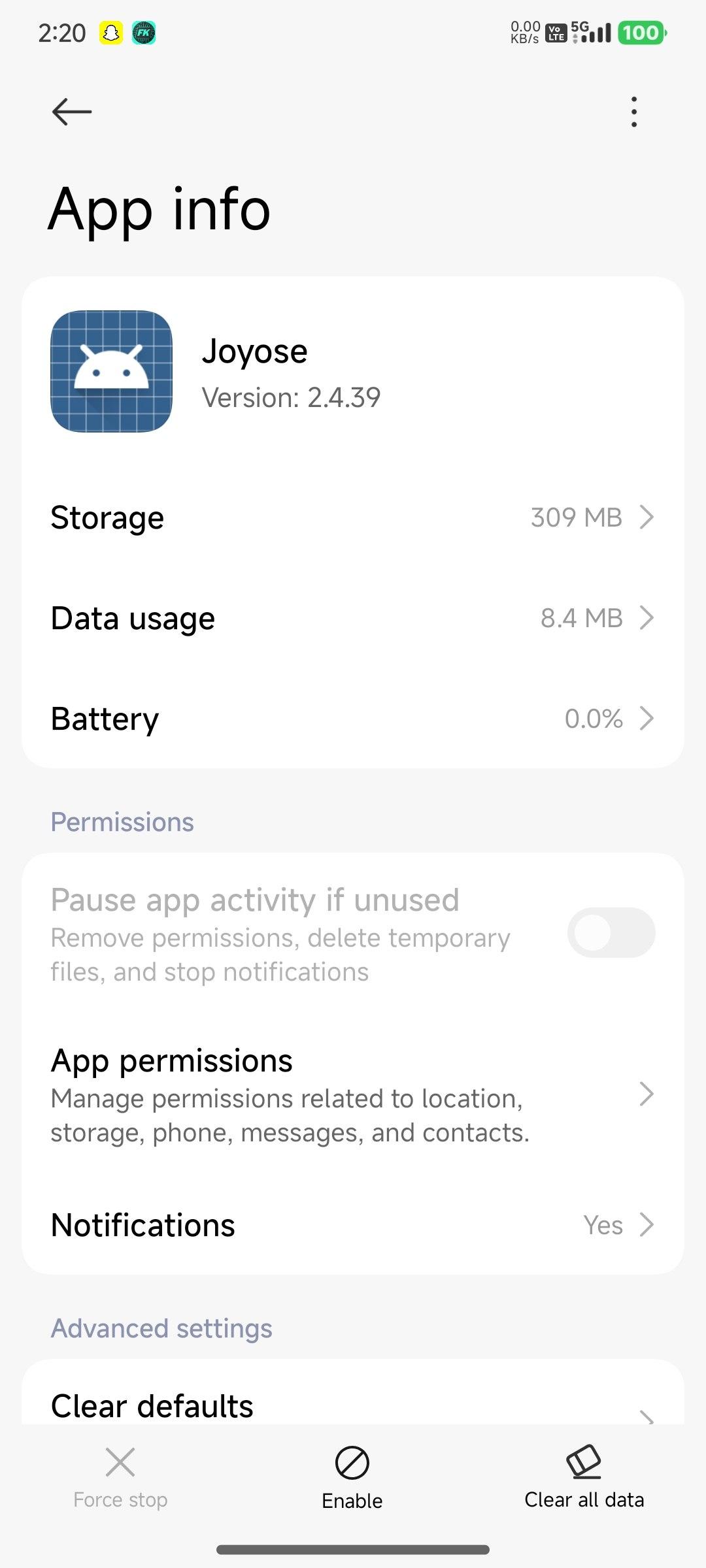Open Battery usage details
The height and width of the screenshot is (1568, 706).
pyautogui.click(x=353, y=719)
